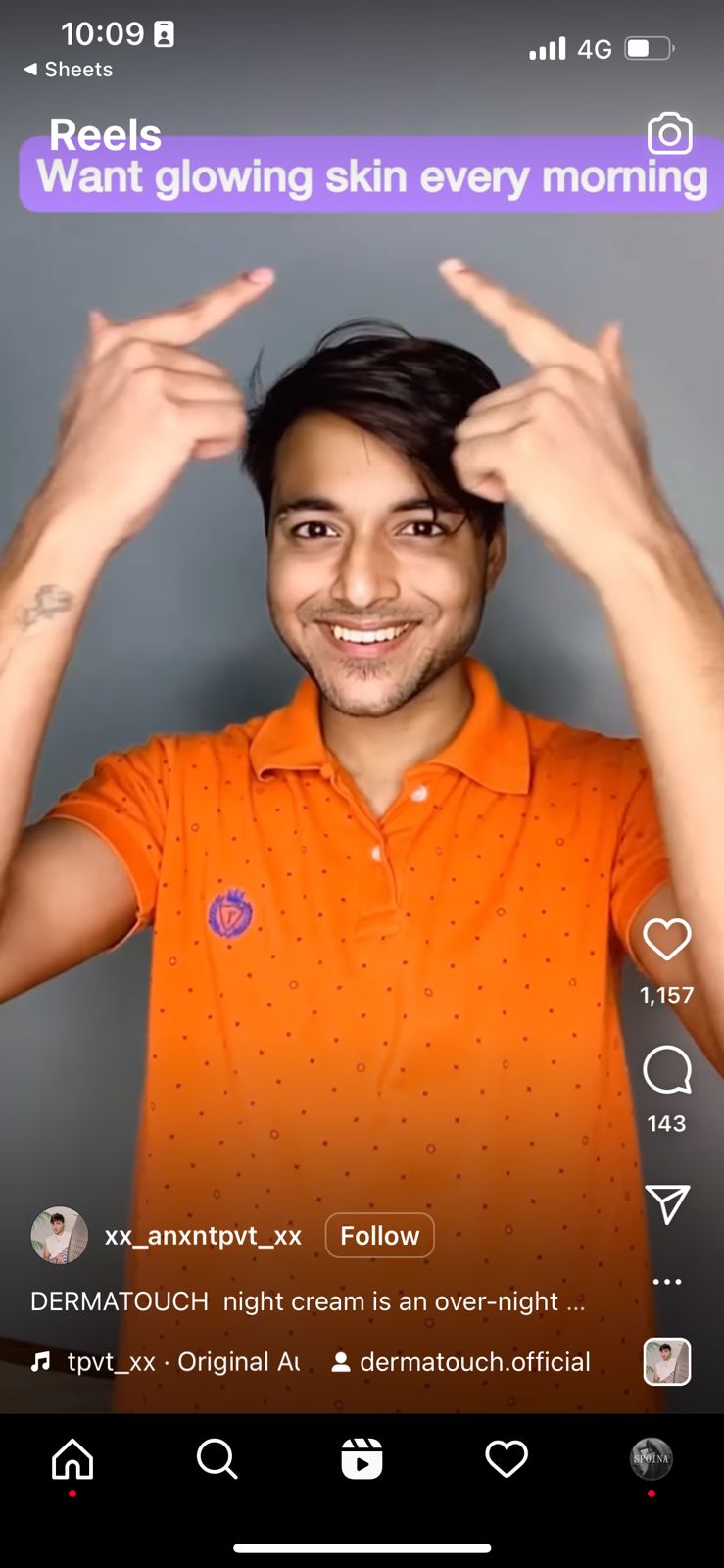View the tagged account dermatouch.official
This screenshot has width=724, height=1568.
[x=461, y=1362]
